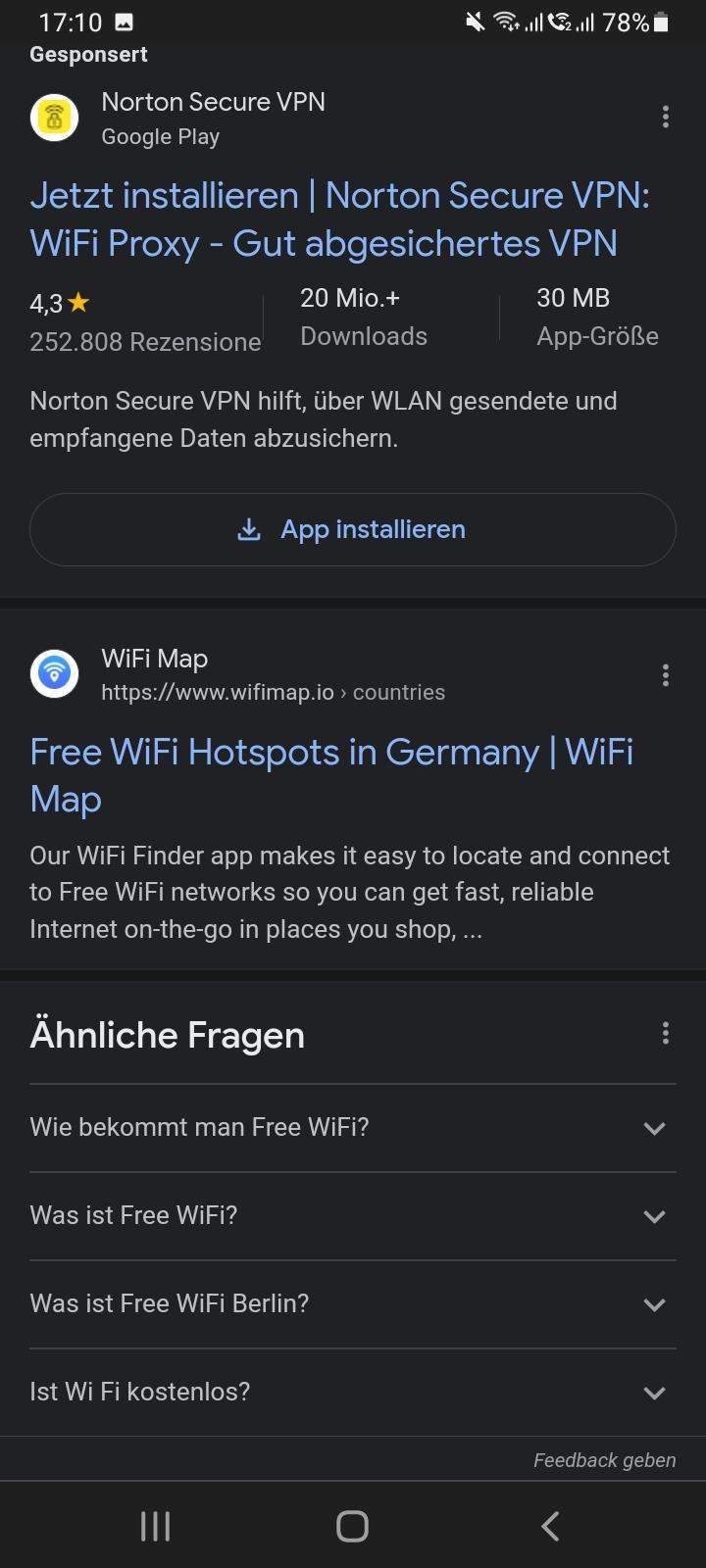Open the three-dot menu on WiFi Map result
The image size is (706, 1568).
(665, 674)
